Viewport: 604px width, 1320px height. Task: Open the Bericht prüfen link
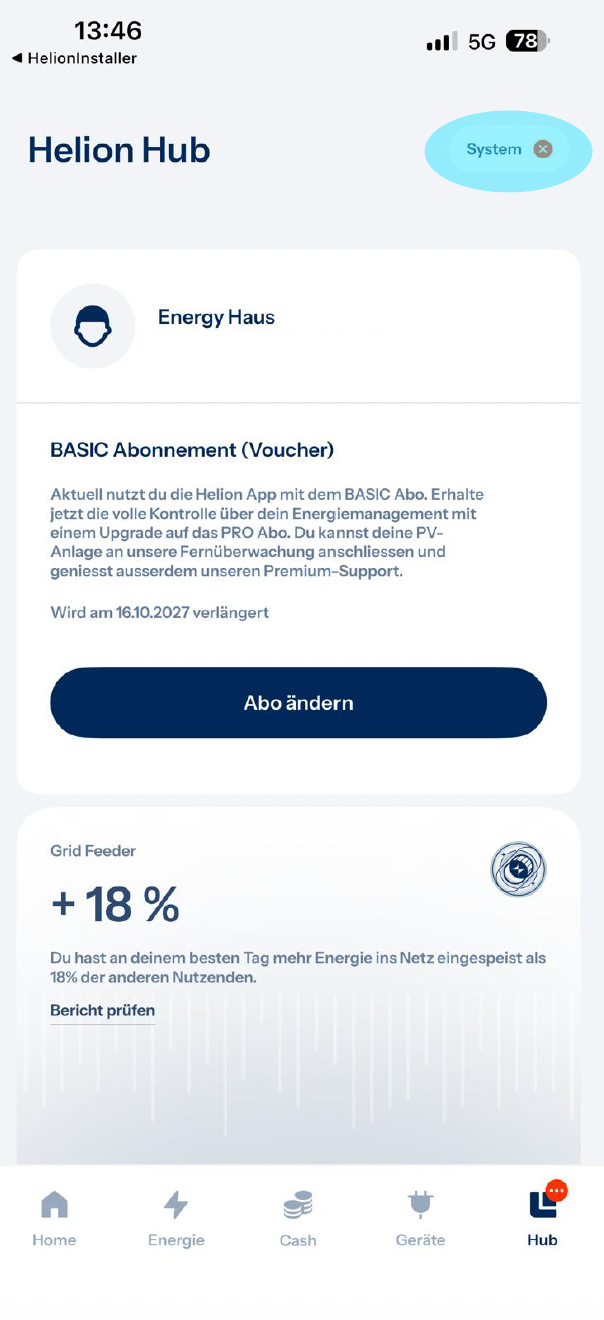point(102,1011)
